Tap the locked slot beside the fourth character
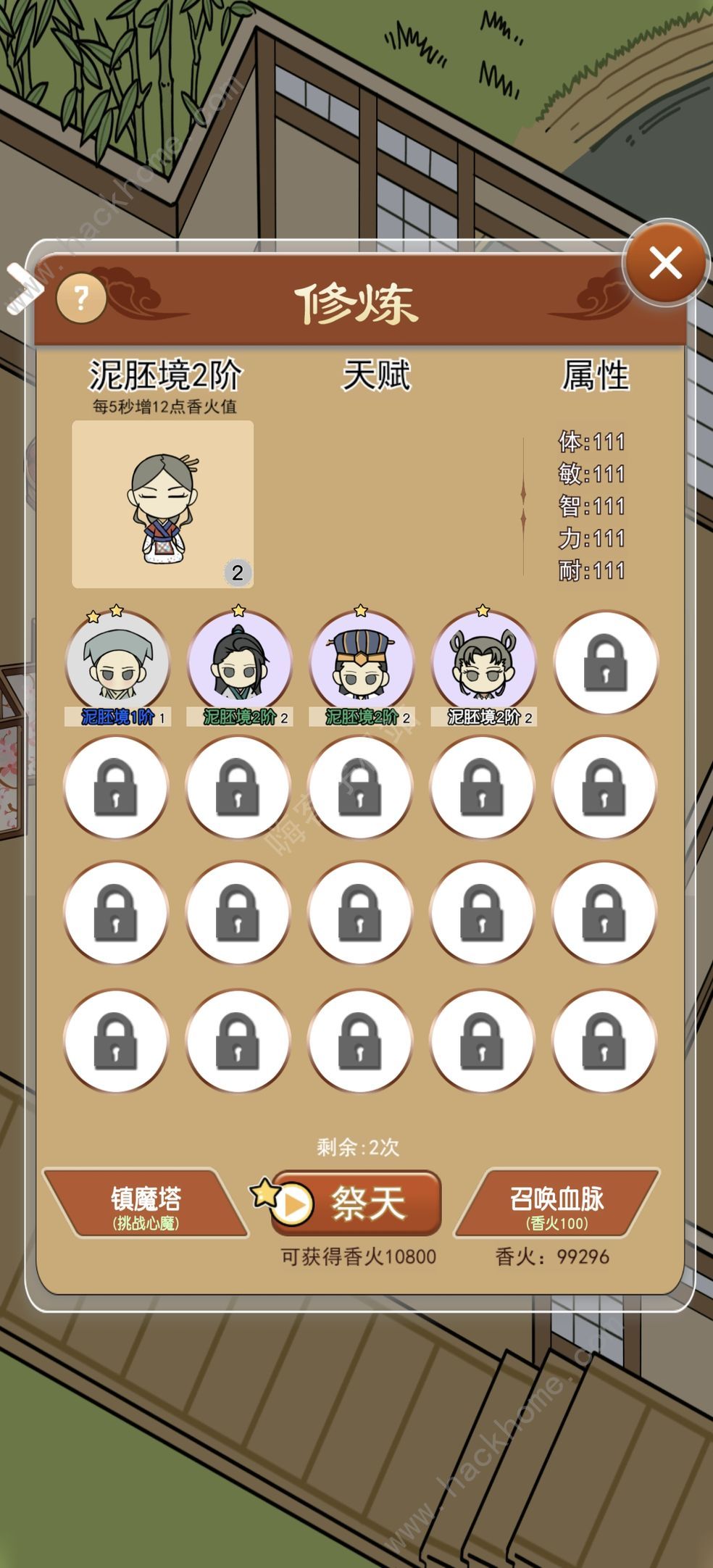This screenshot has height=1568, width=713. coord(605,662)
